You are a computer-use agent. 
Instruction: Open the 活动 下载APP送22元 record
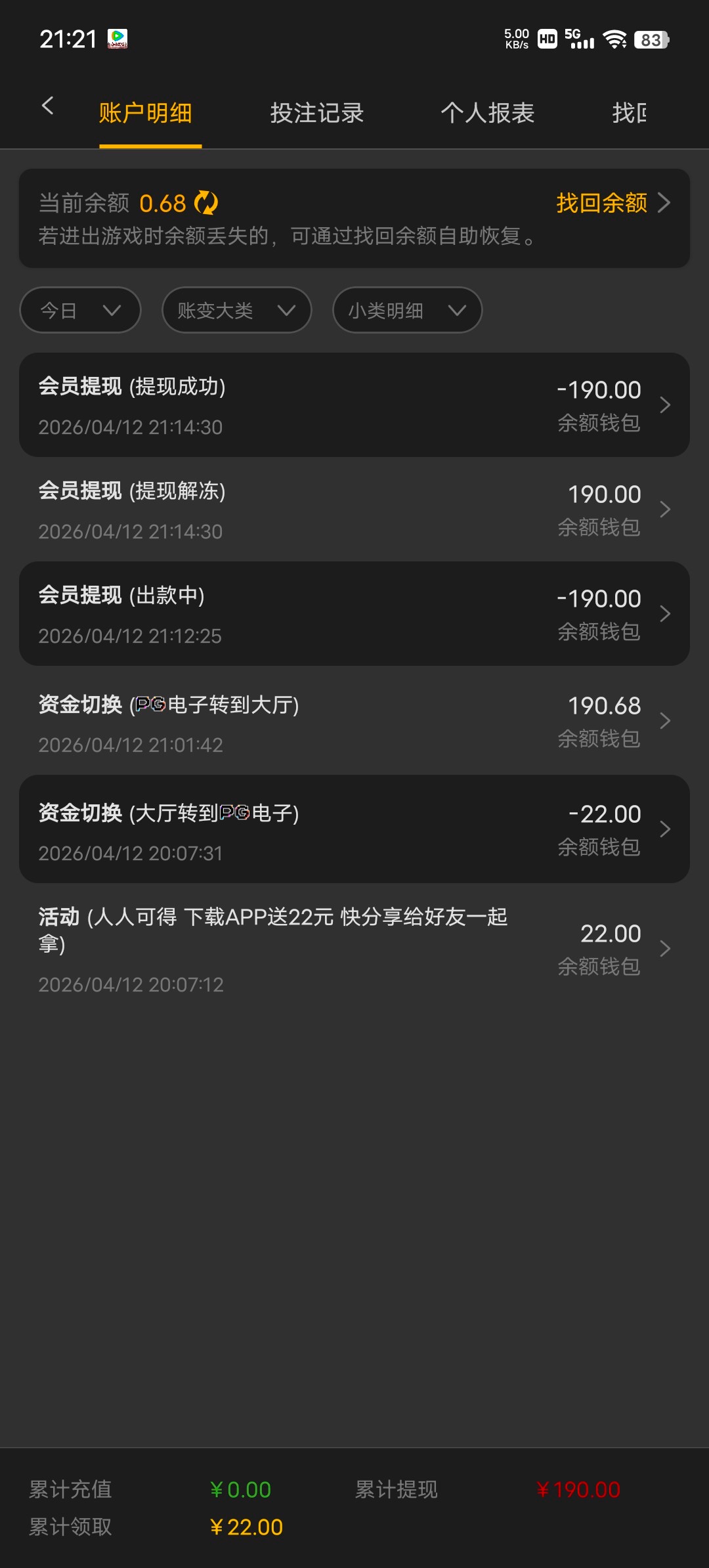354,948
